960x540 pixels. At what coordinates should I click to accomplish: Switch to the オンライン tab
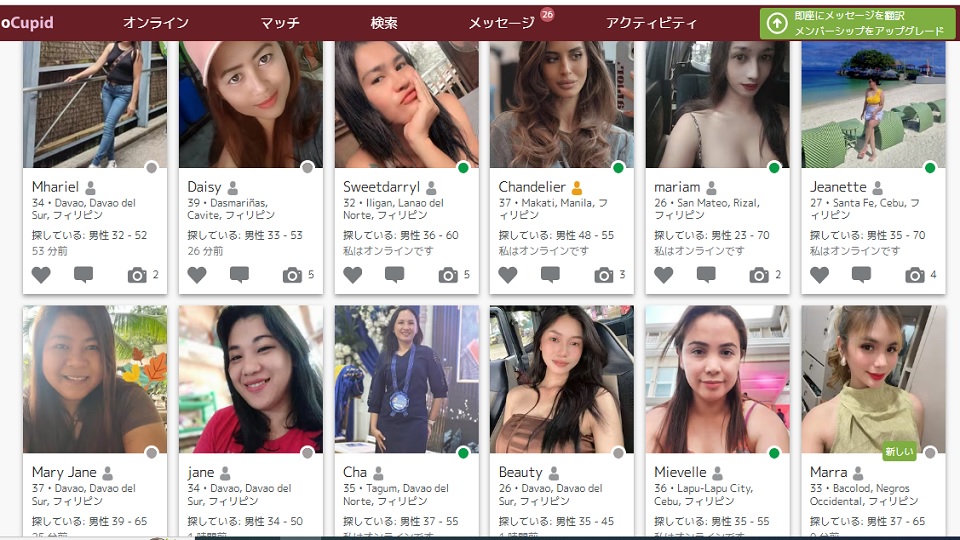[155, 23]
